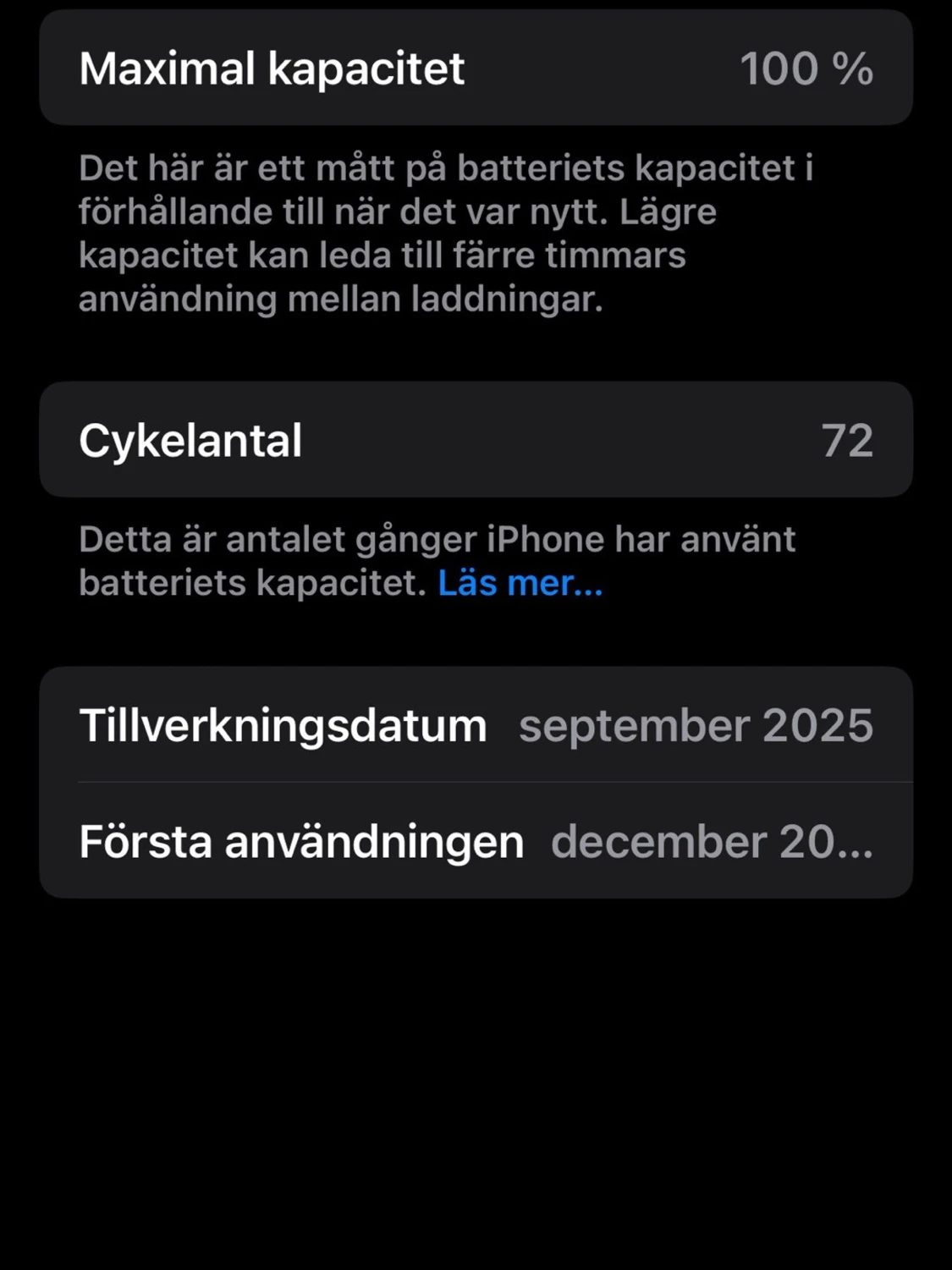Select the cycle count description text
952x1270 pixels.
[x=436, y=558]
